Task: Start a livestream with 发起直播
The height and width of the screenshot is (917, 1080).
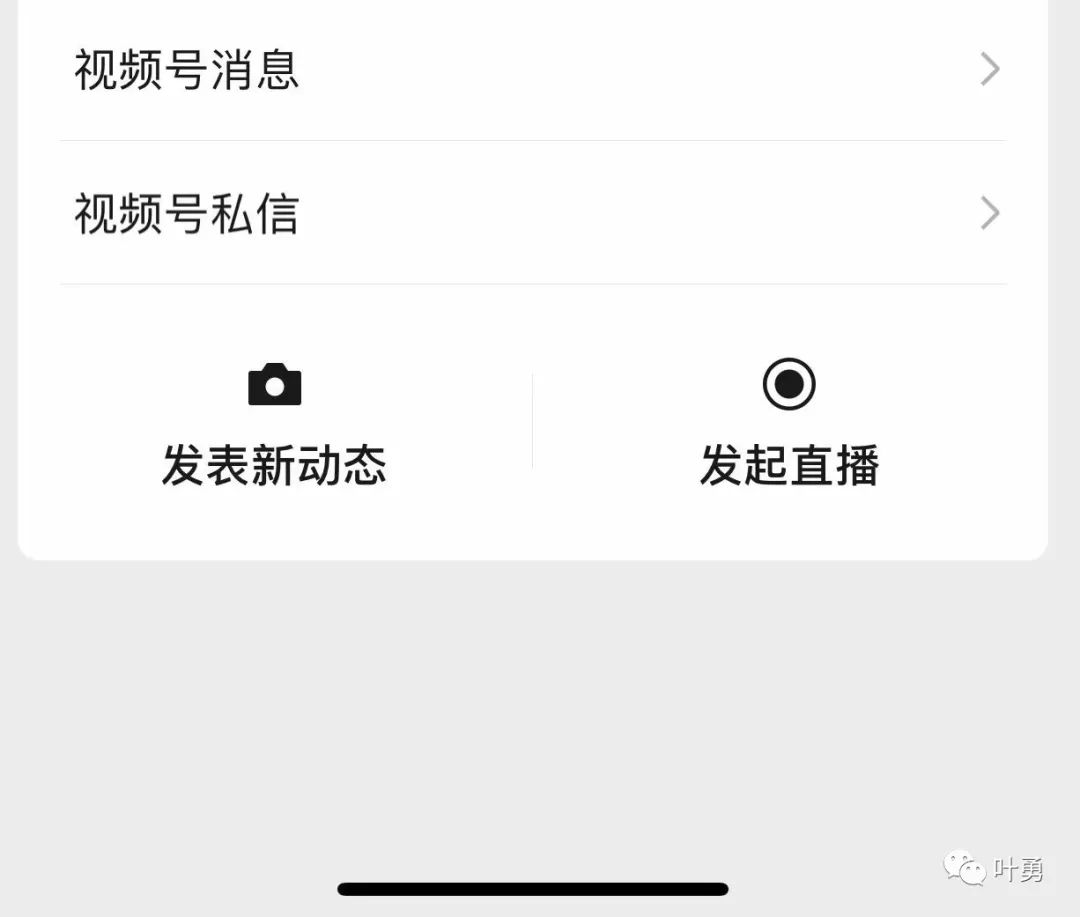Action: click(x=789, y=425)
